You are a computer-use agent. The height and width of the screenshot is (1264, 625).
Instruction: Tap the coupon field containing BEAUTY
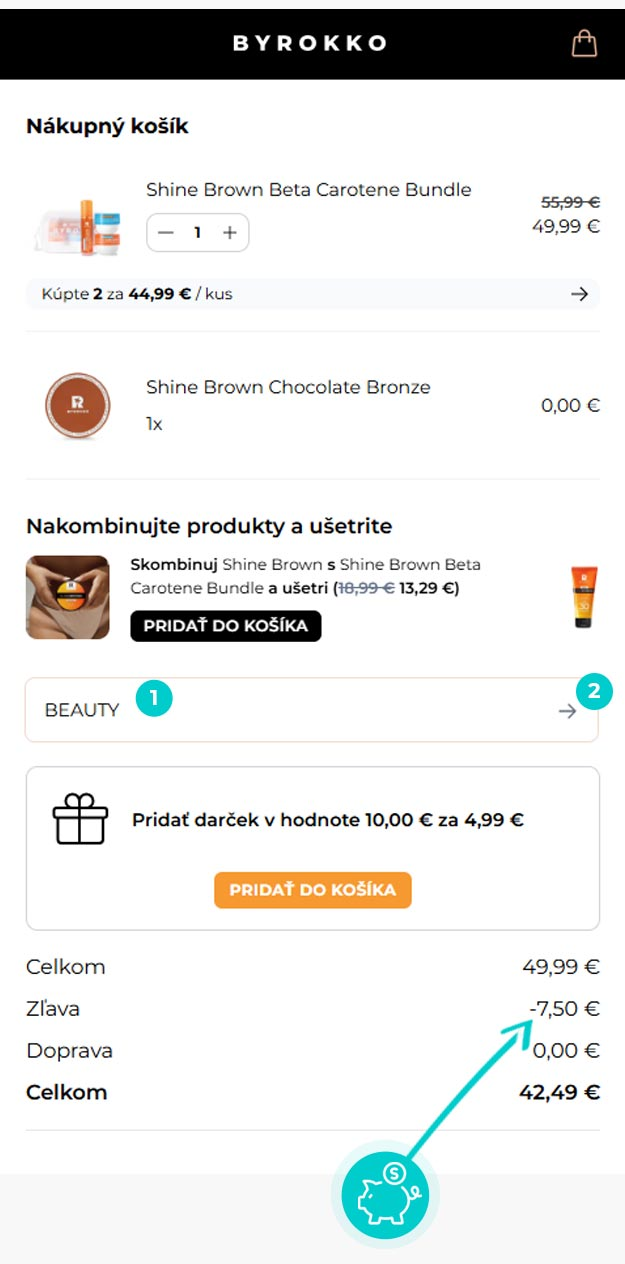click(x=312, y=710)
